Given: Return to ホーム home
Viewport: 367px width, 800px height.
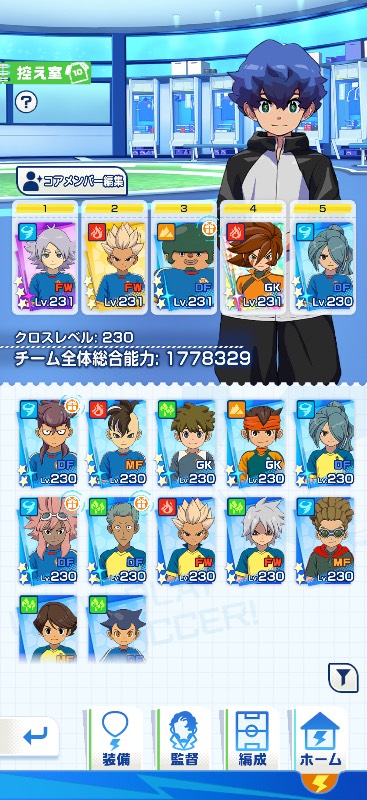Looking at the screenshot, I should [321, 739].
